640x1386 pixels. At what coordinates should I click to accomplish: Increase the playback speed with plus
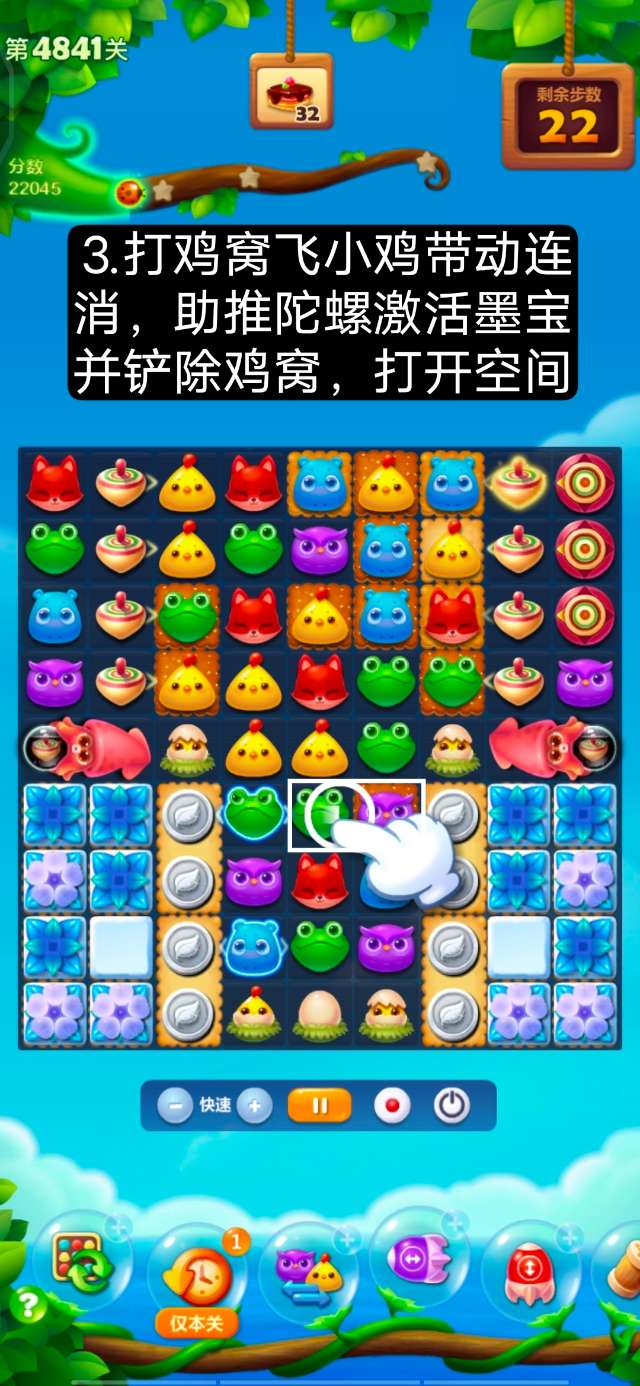point(255,1106)
